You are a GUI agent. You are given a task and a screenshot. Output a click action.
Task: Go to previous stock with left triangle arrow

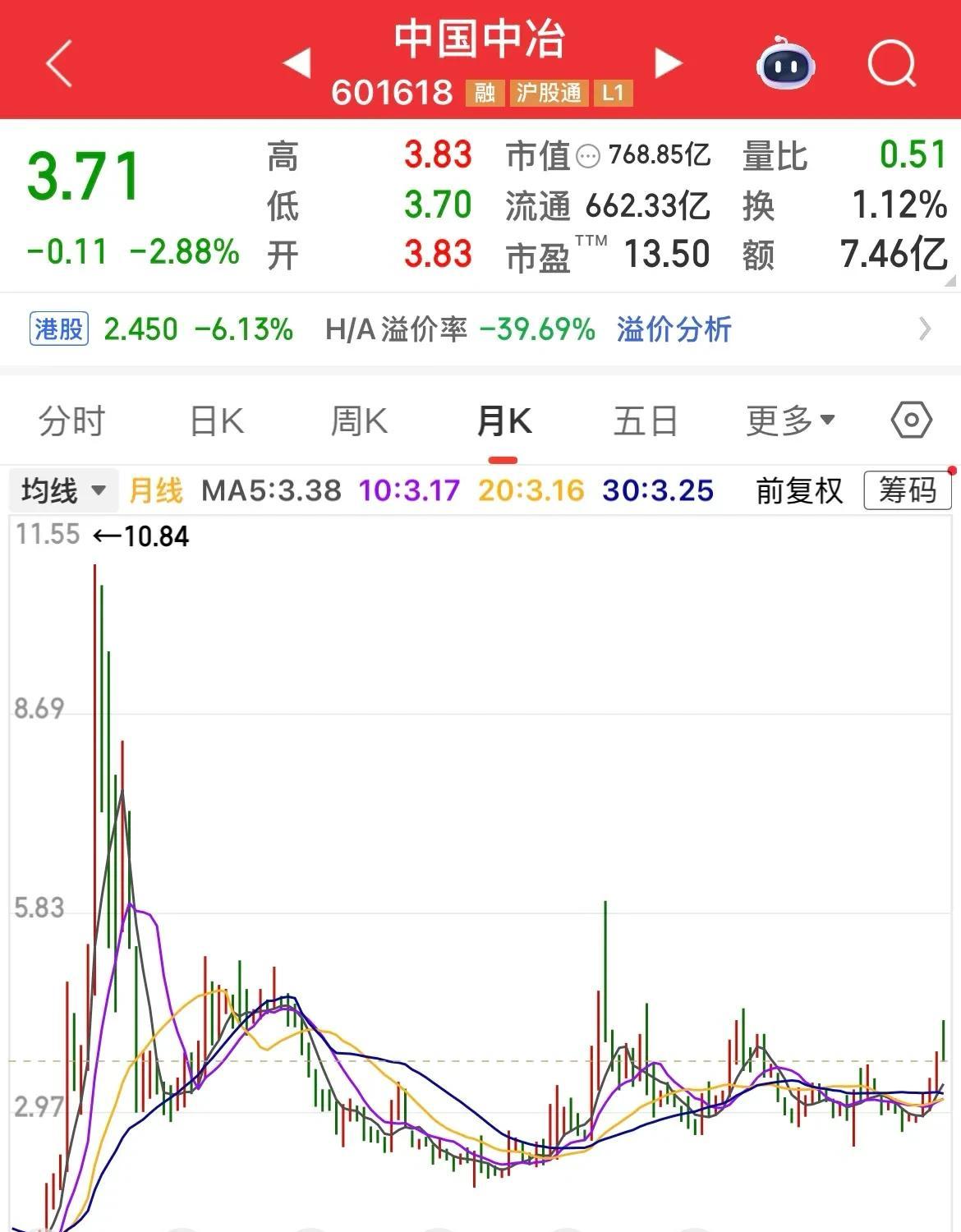click(297, 62)
